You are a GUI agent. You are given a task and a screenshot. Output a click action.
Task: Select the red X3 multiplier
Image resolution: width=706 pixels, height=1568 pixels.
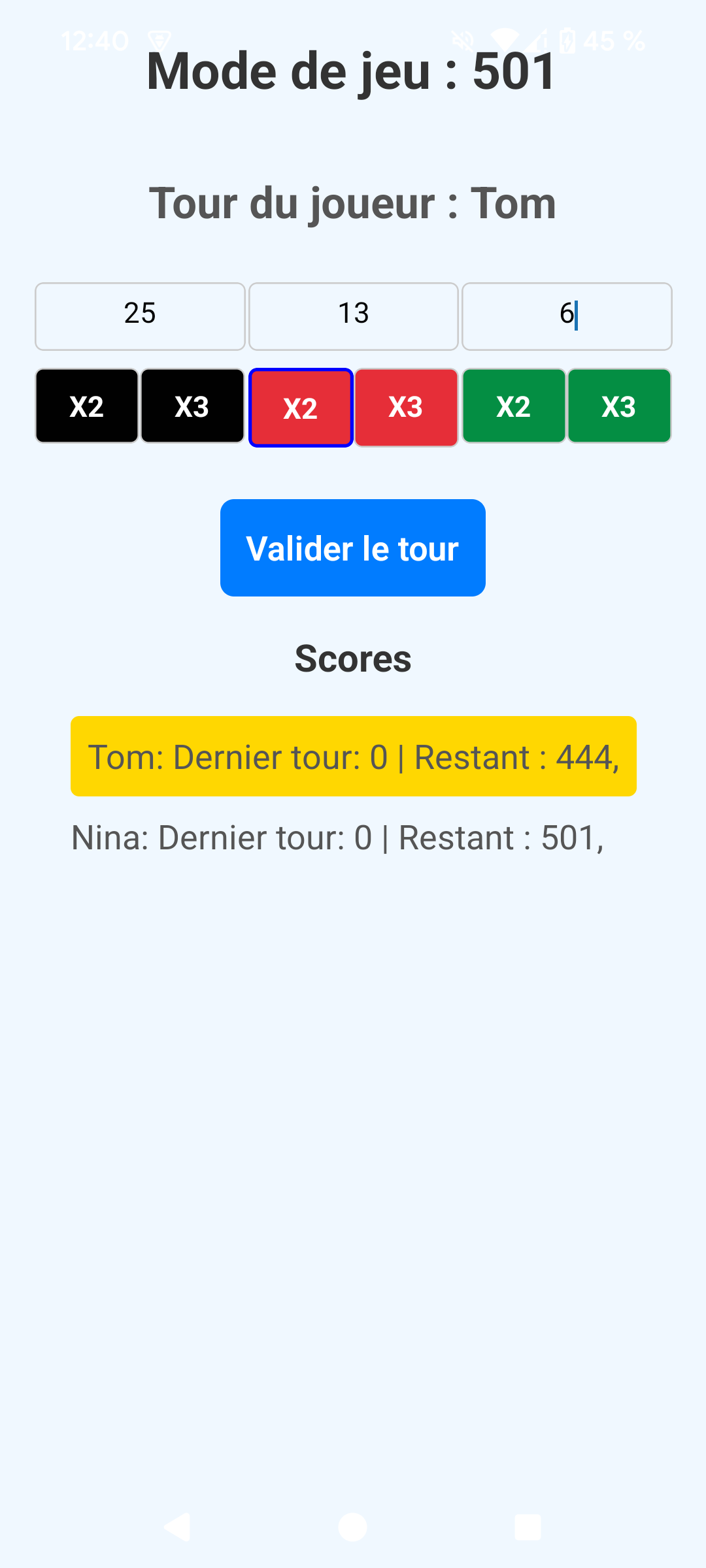[406, 408]
